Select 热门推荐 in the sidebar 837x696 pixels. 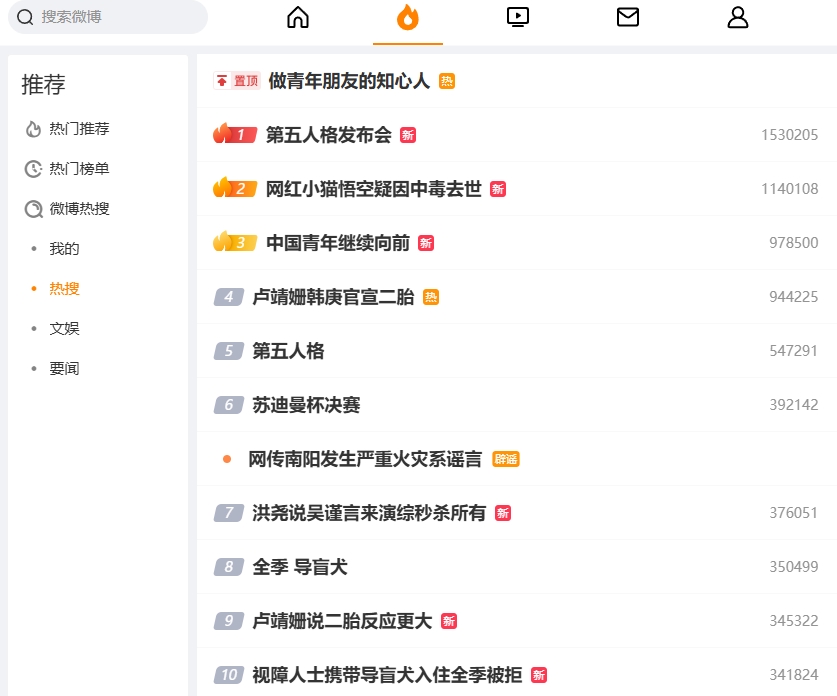[79, 129]
